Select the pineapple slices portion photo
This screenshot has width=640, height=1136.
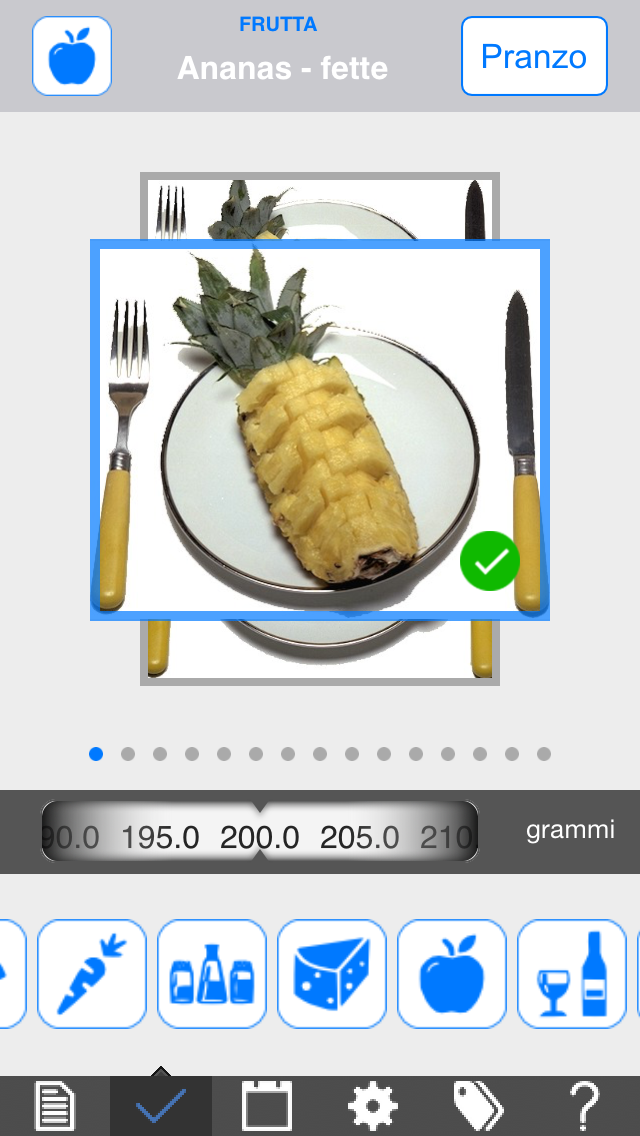click(x=320, y=430)
